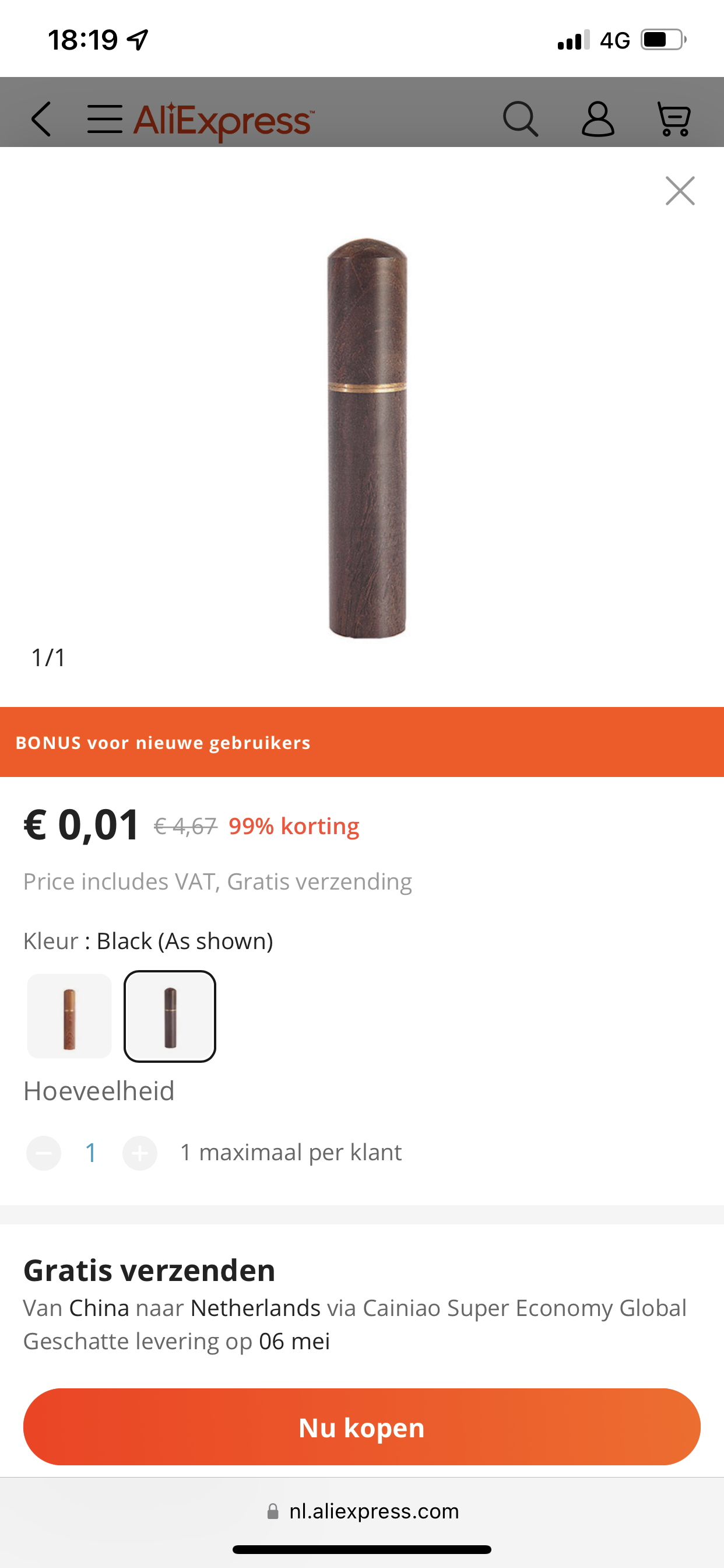The width and height of the screenshot is (724, 1568).
Task: Select the light brown color variant
Action: (69, 1016)
